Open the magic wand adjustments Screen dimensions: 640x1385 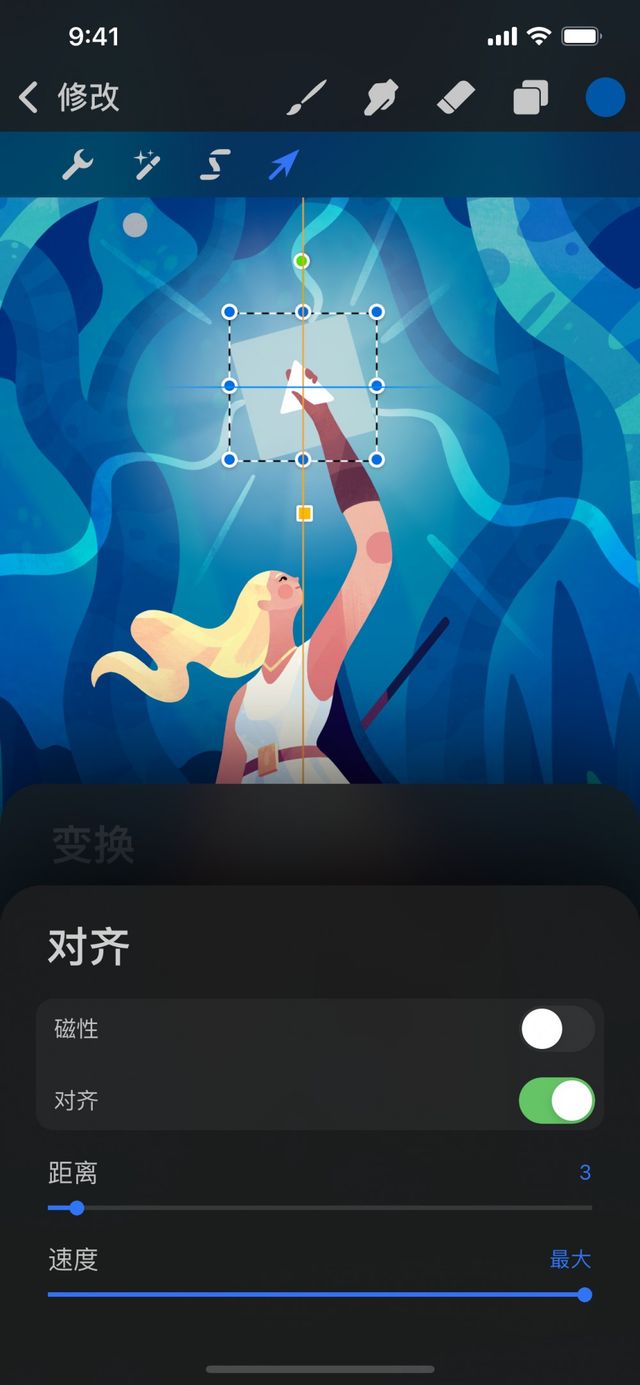coord(147,165)
